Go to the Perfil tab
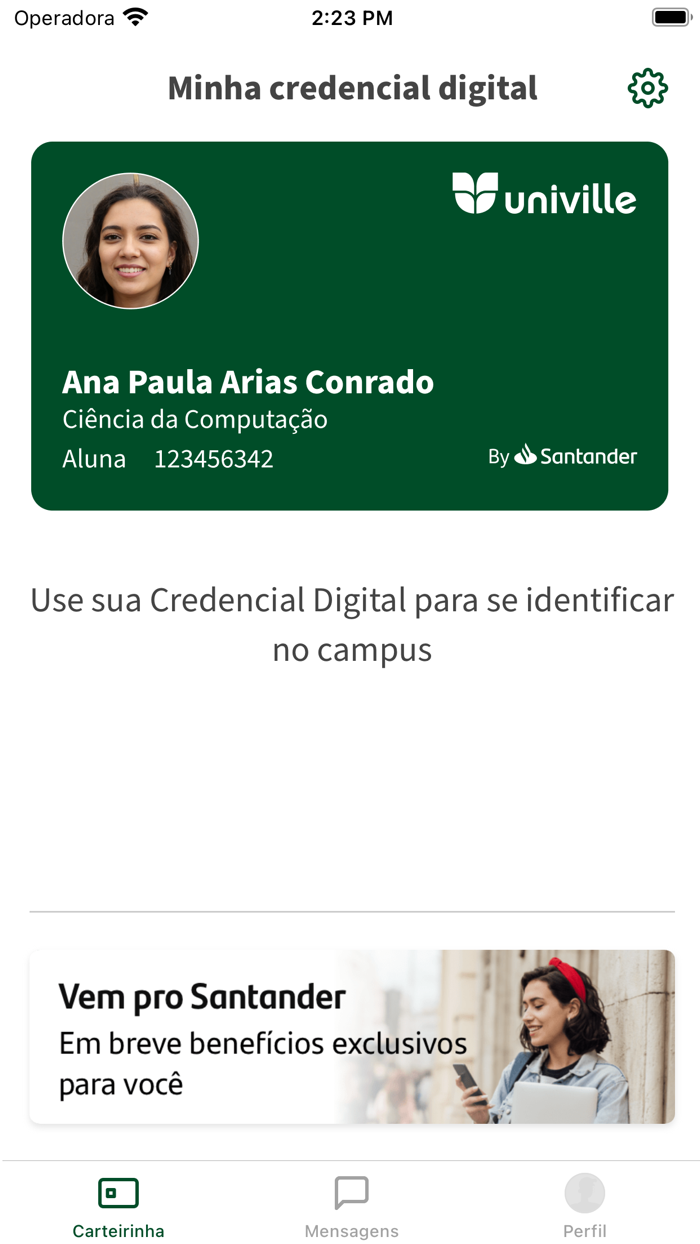This screenshot has width=700, height=1244. point(584,1206)
